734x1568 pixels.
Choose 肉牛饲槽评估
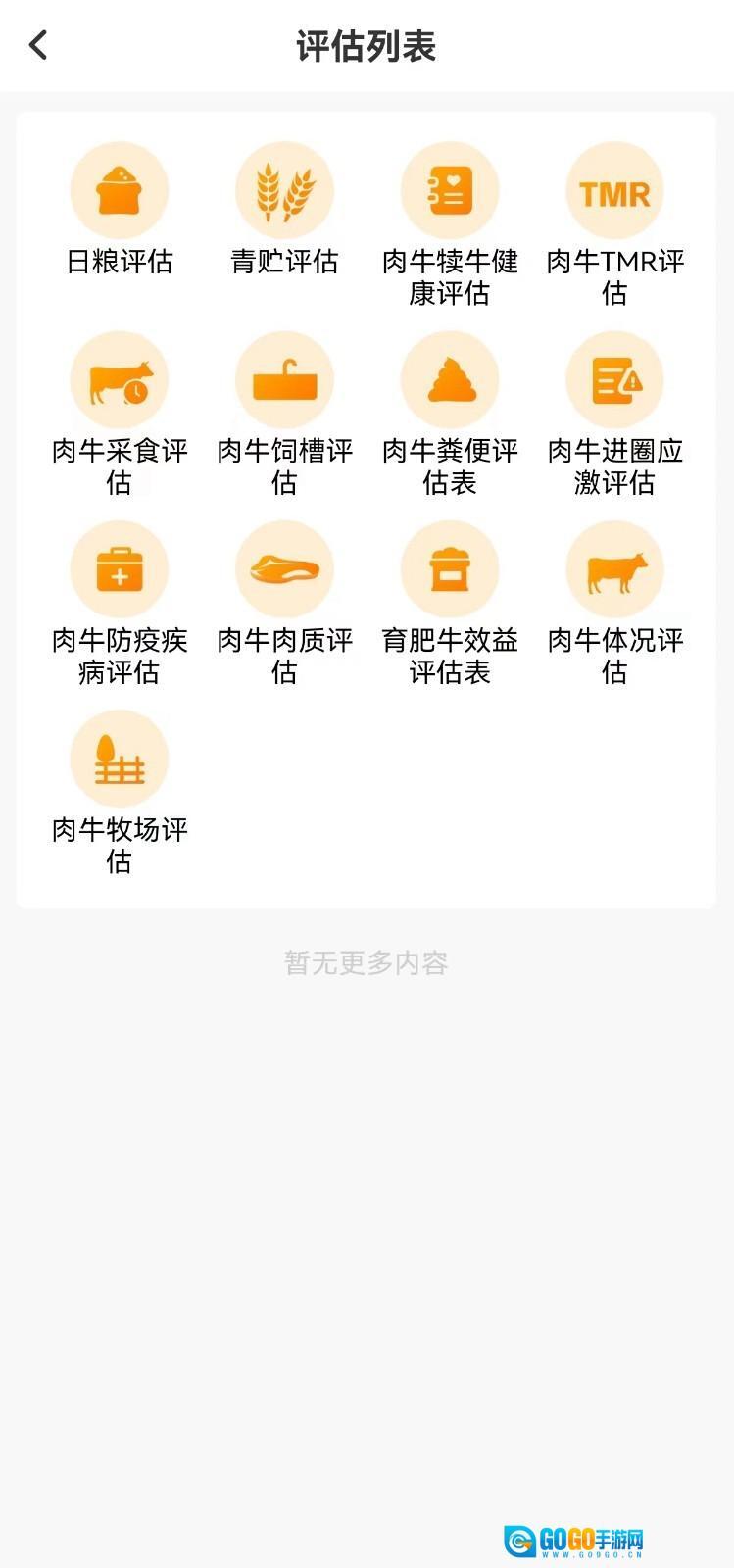284,380
